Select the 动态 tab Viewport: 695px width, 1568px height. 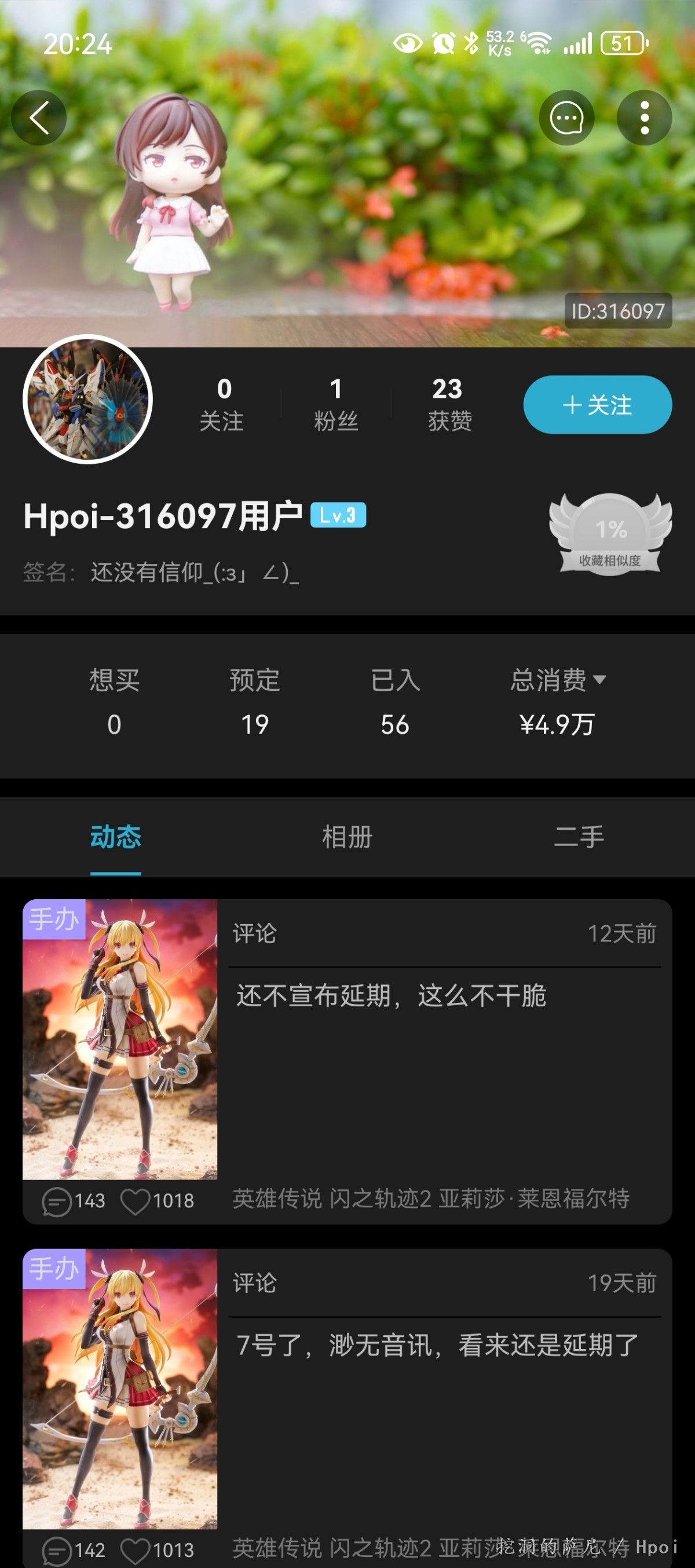coord(116,837)
